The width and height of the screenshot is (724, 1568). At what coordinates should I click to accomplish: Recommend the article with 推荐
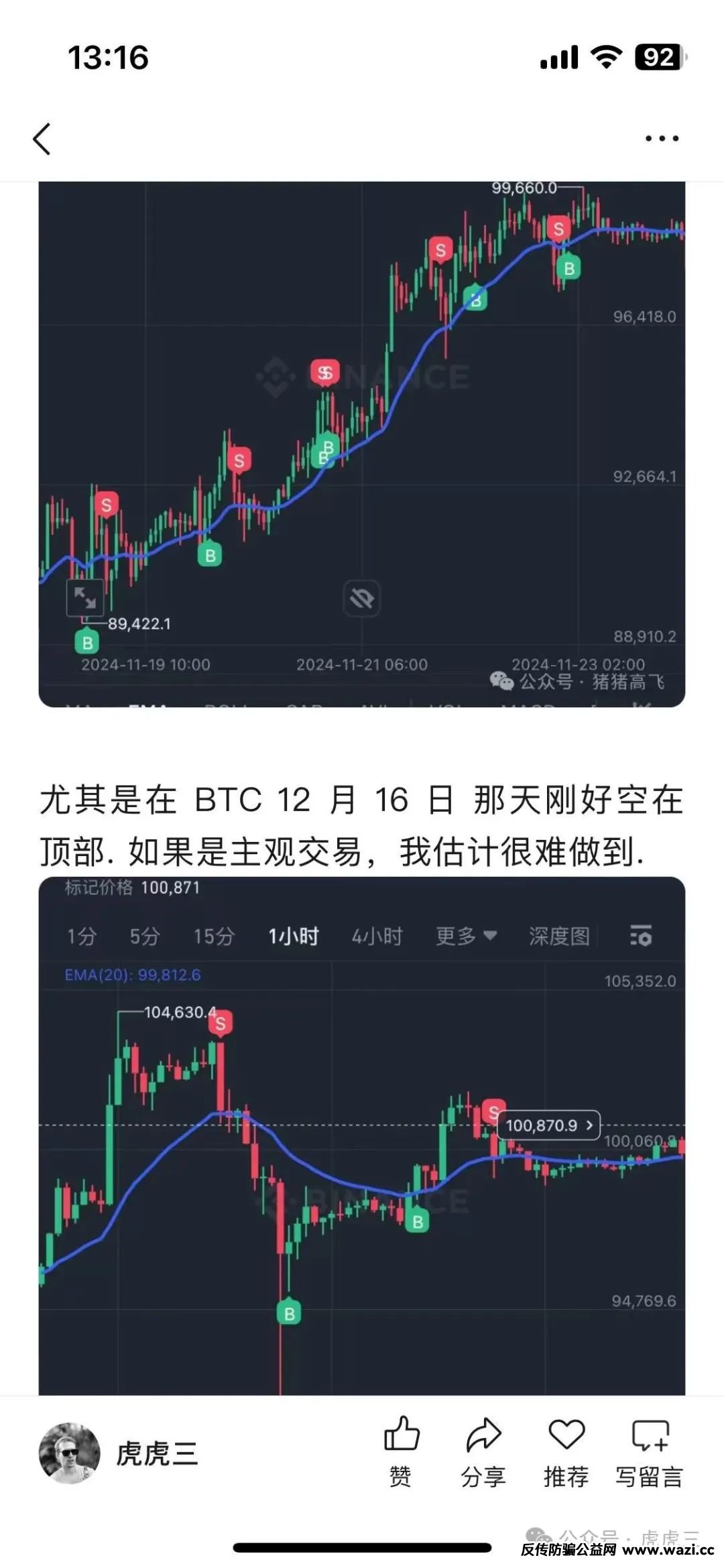(x=566, y=1452)
